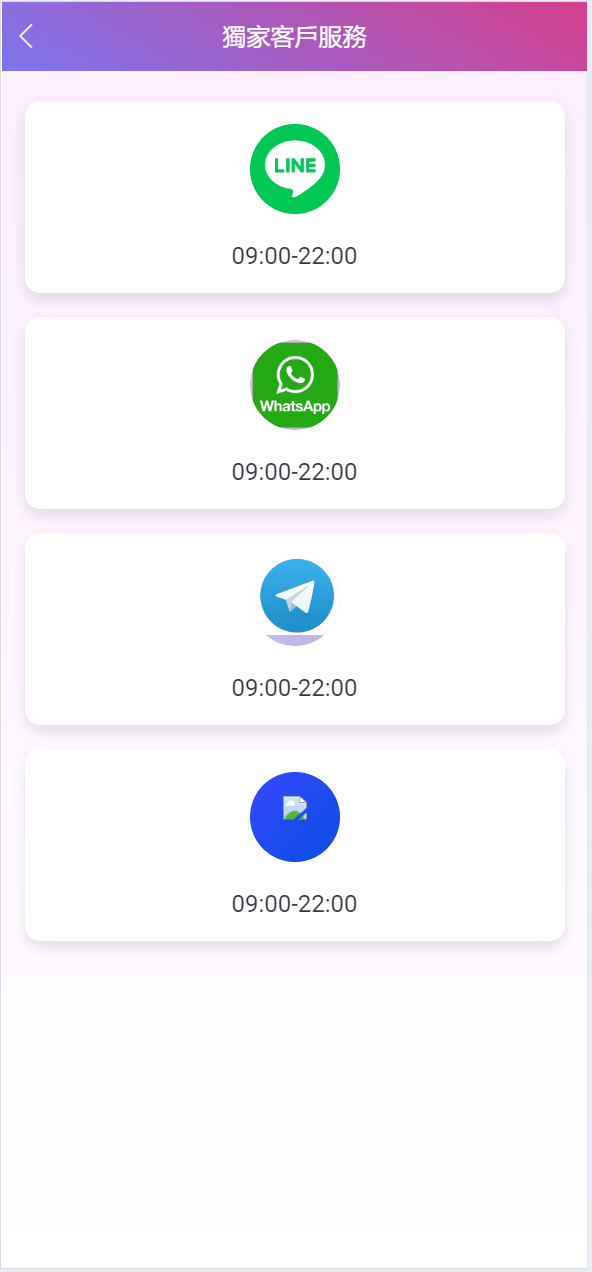Open the WhatsApp customer service card
The width and height of the screenshot is (592, 1272).
click(x=295, y=413)
